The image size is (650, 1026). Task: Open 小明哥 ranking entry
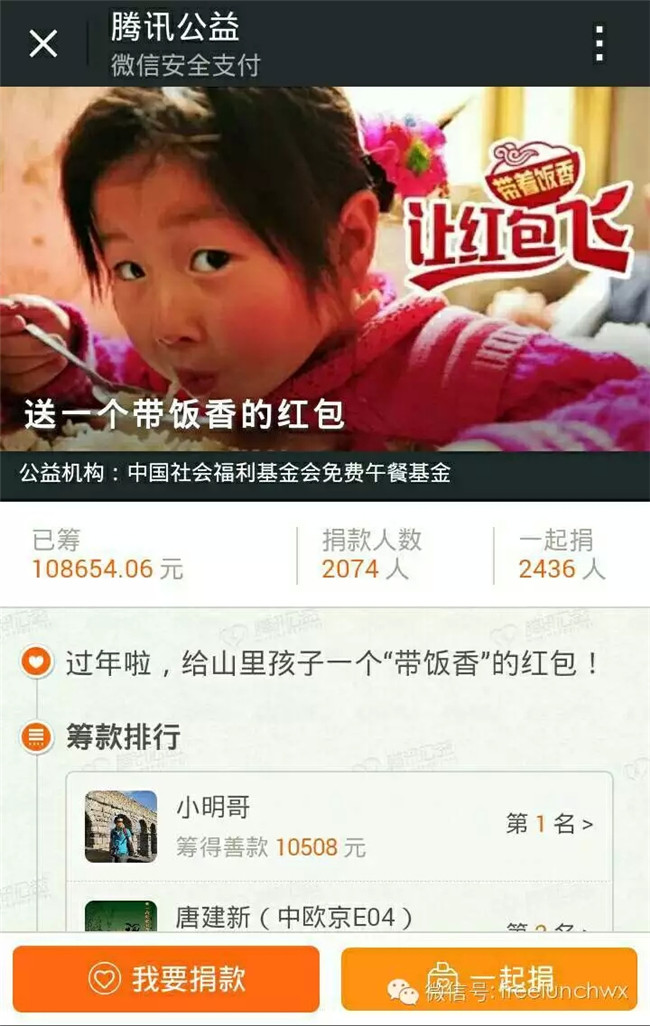(x=340, y=825)
